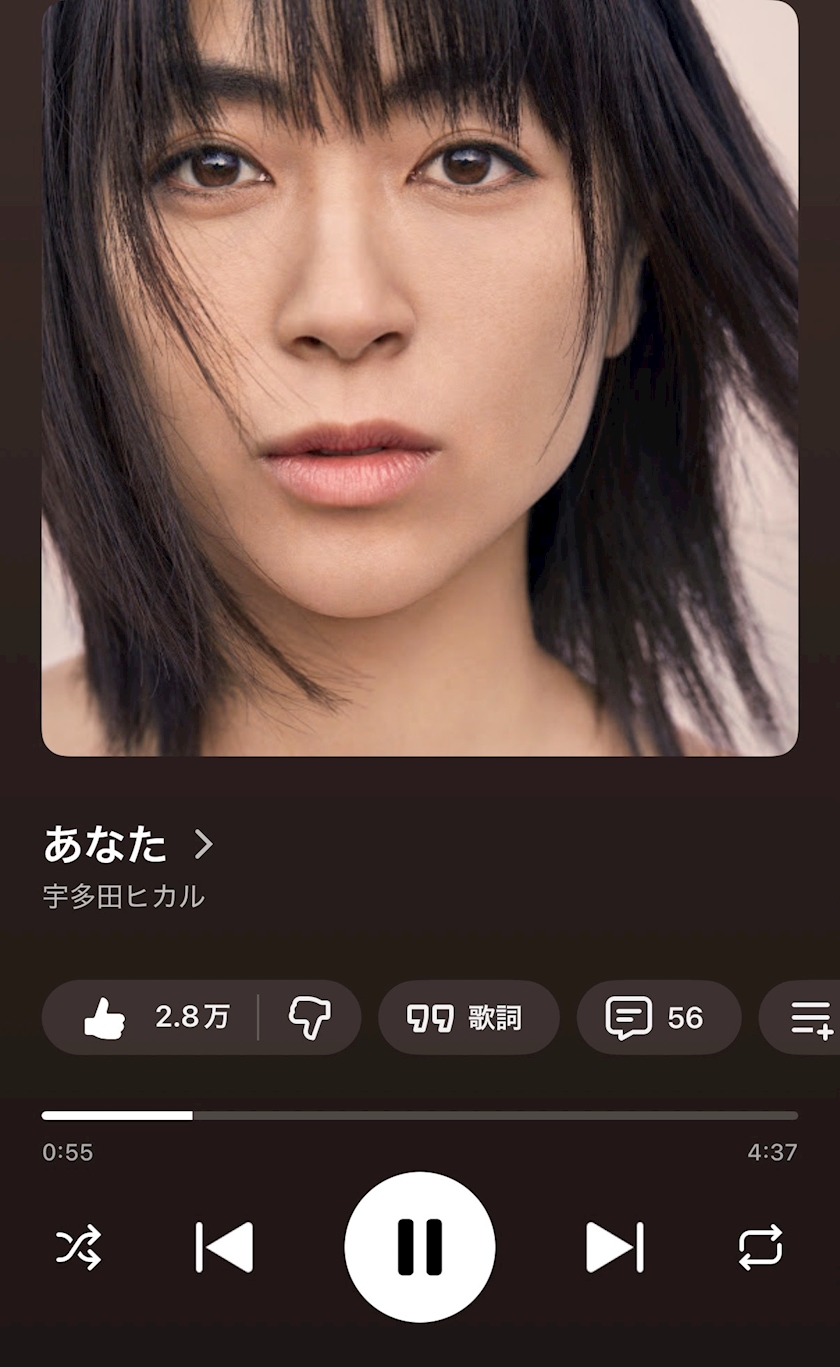Open the 歌詞 lyrics chip
Image resolution: width=840 pixels, height=1367 pixels.
pos(468,1017)
